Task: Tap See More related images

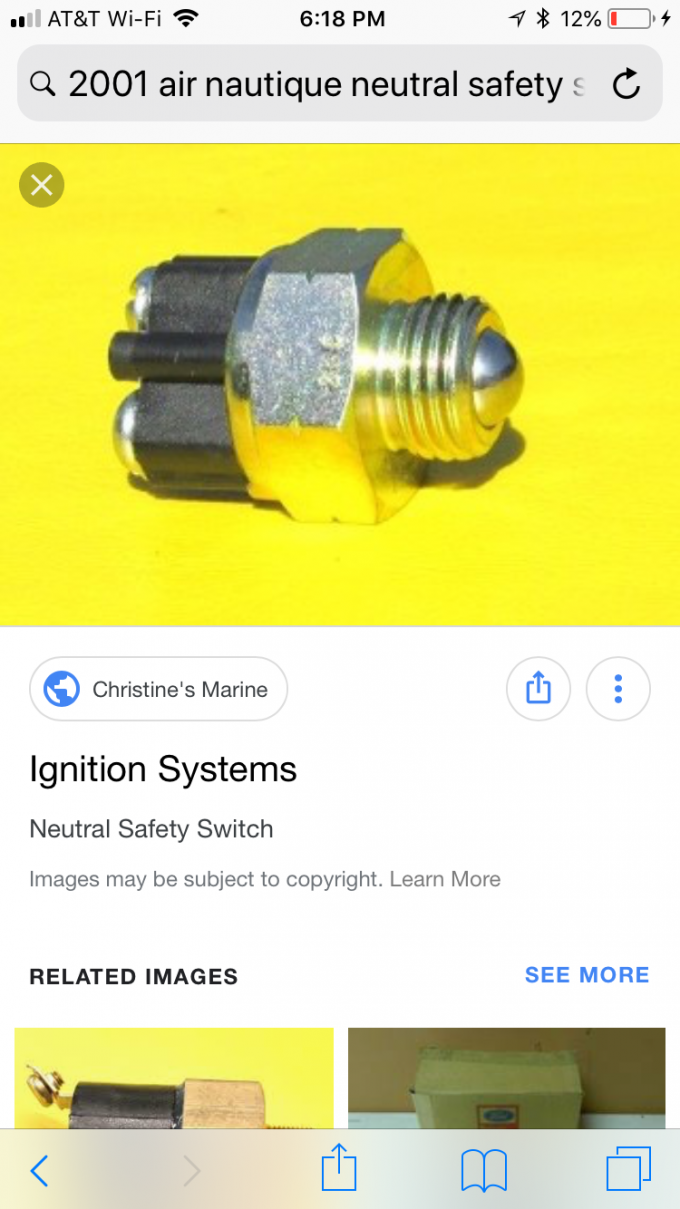Action: coord(586,975)
